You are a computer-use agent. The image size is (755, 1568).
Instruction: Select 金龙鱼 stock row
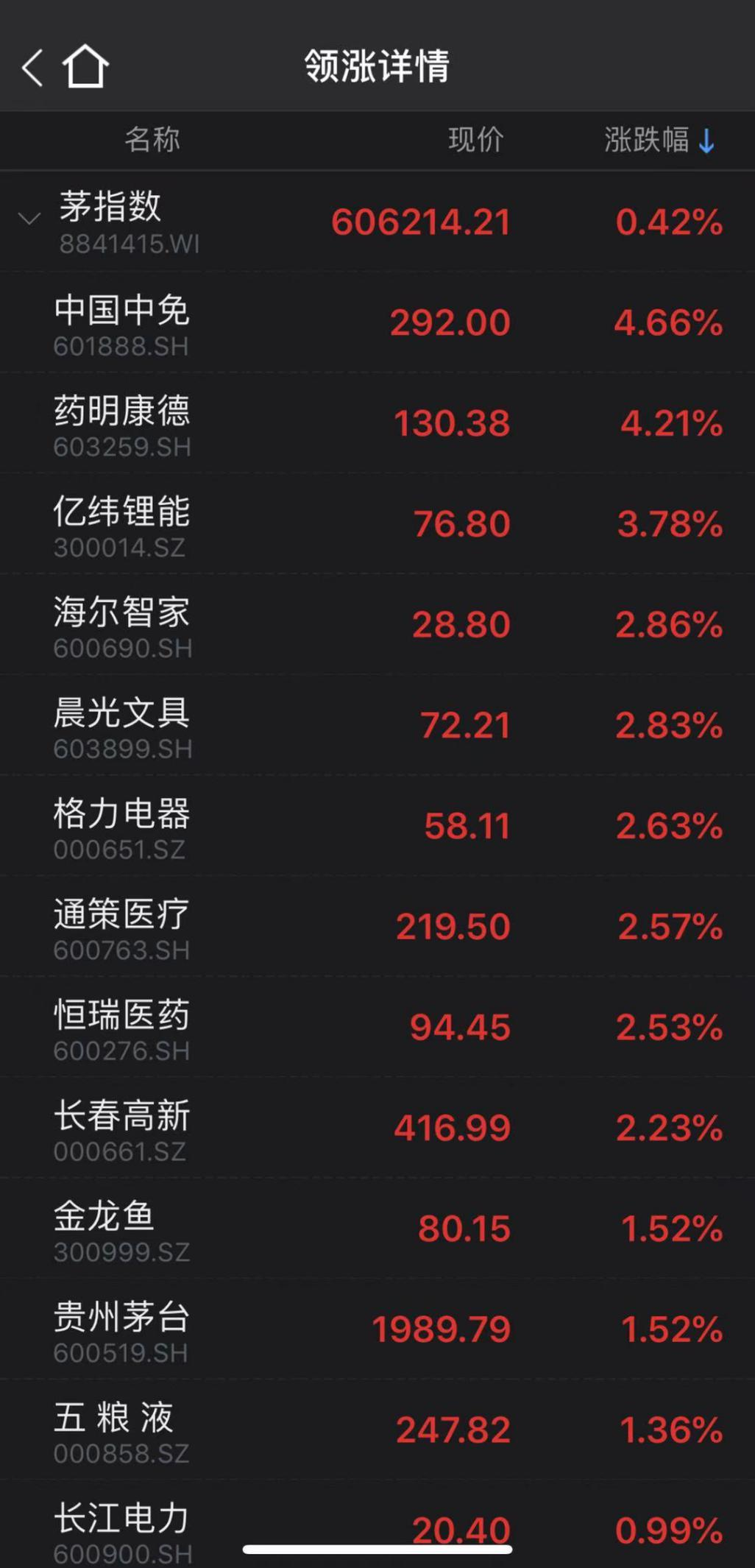tap(377, 1229)
